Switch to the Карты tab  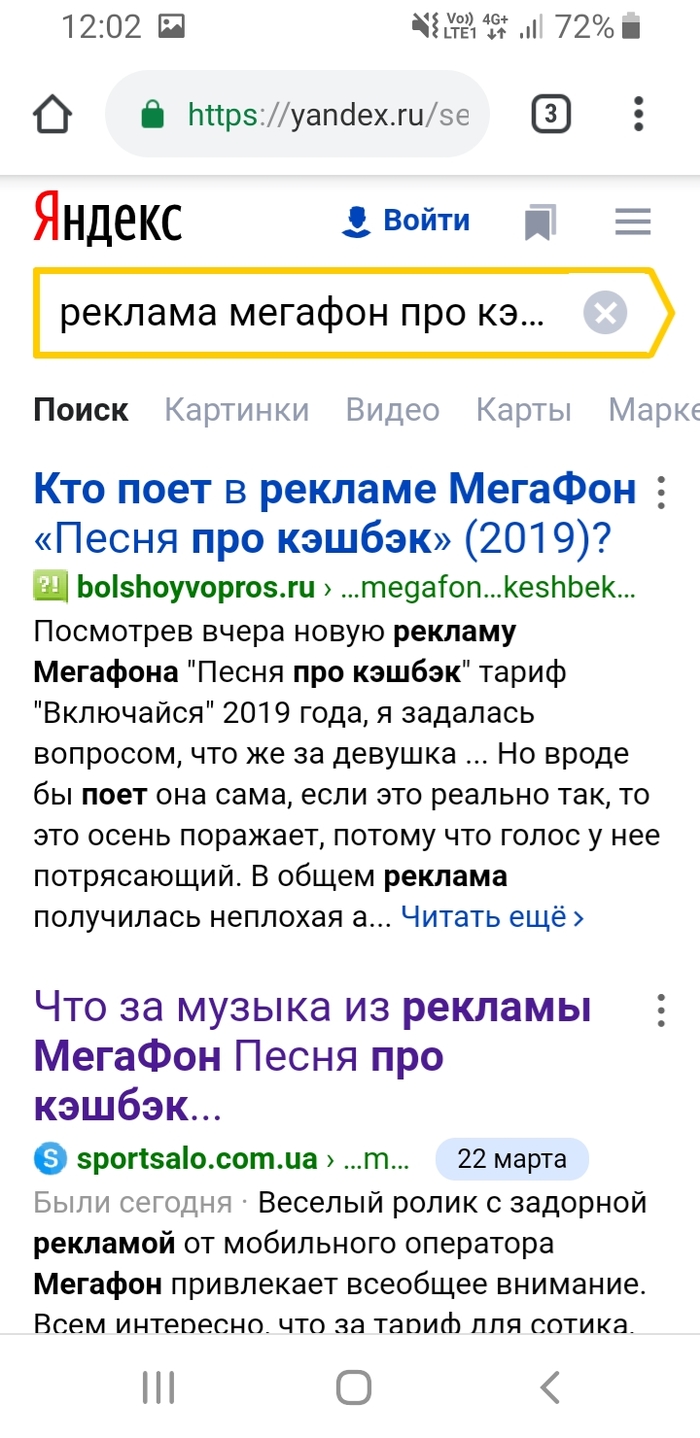(x=523, y=410)
